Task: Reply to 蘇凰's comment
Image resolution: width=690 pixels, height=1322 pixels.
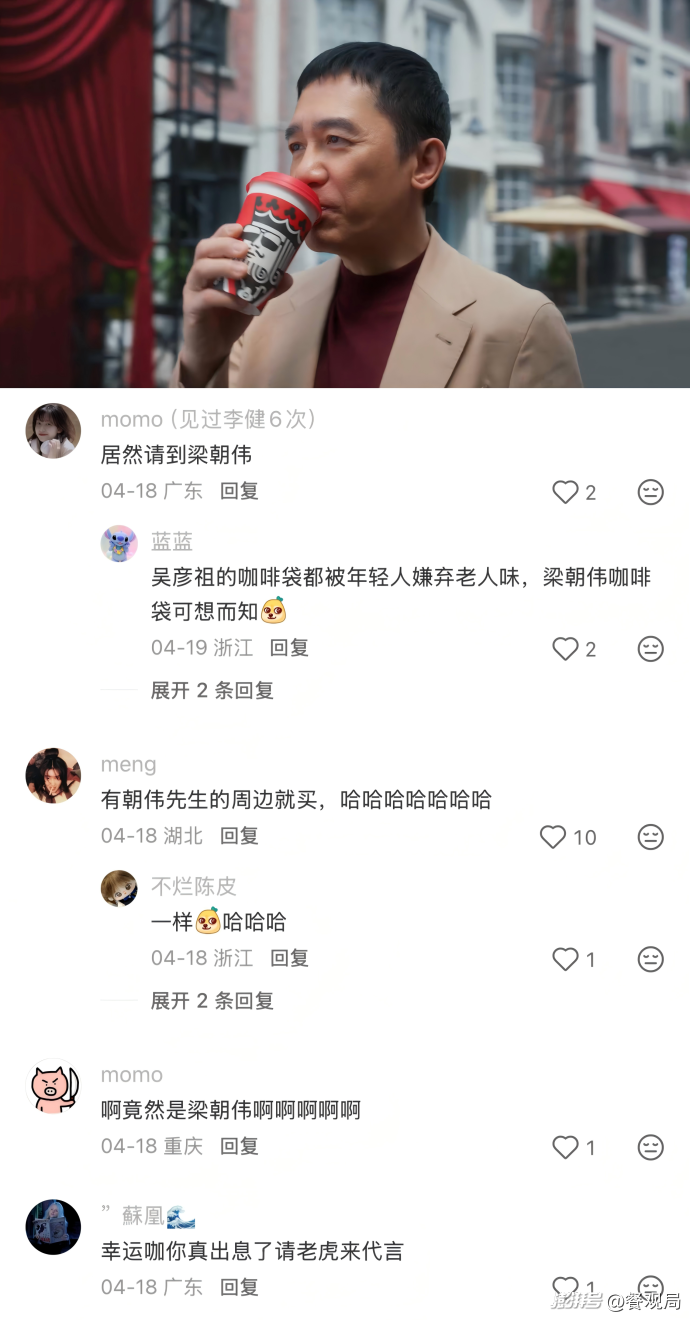Action: click(239, 1287)
